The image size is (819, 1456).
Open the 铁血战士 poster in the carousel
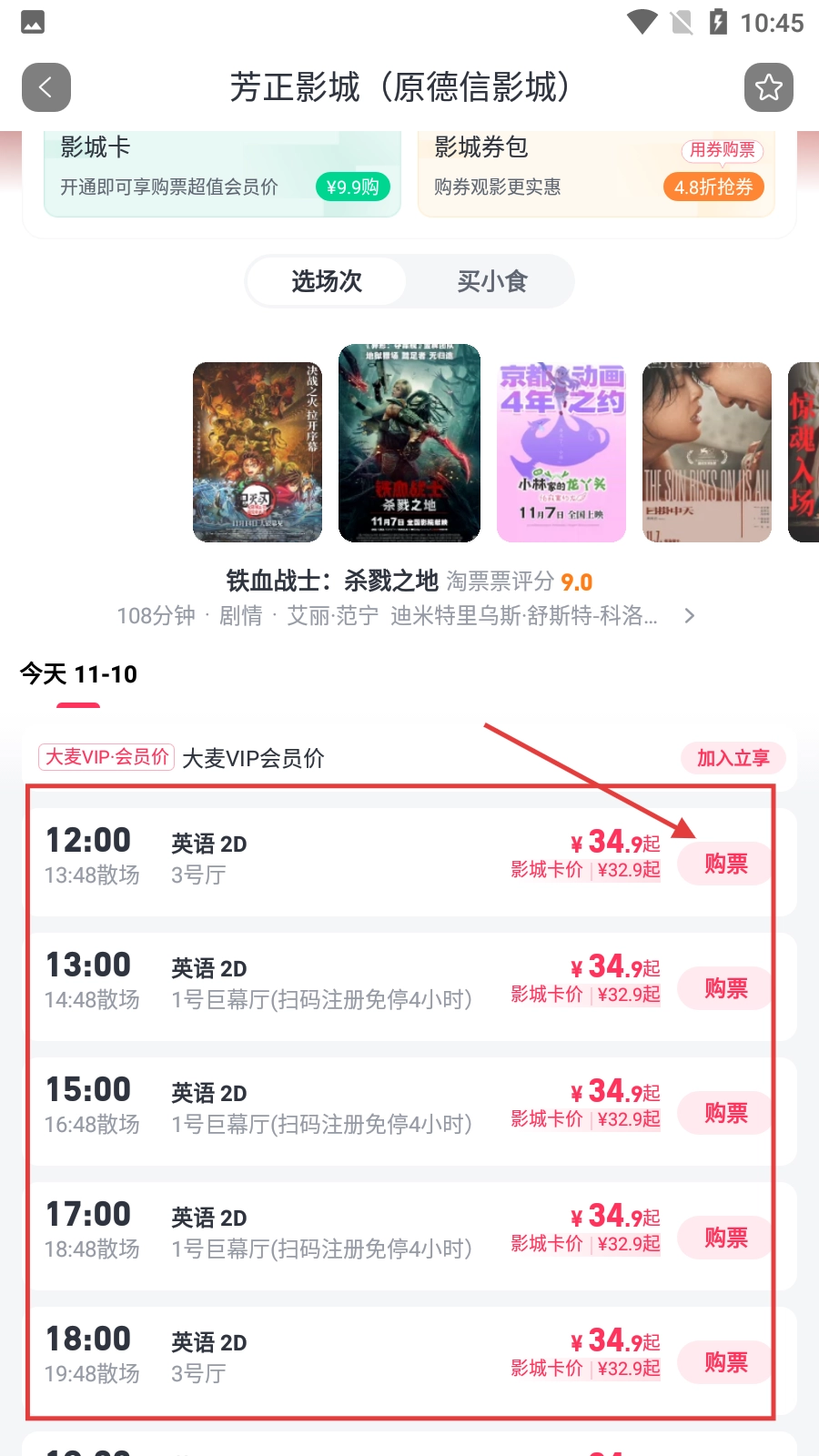click(x=409, y=442)
